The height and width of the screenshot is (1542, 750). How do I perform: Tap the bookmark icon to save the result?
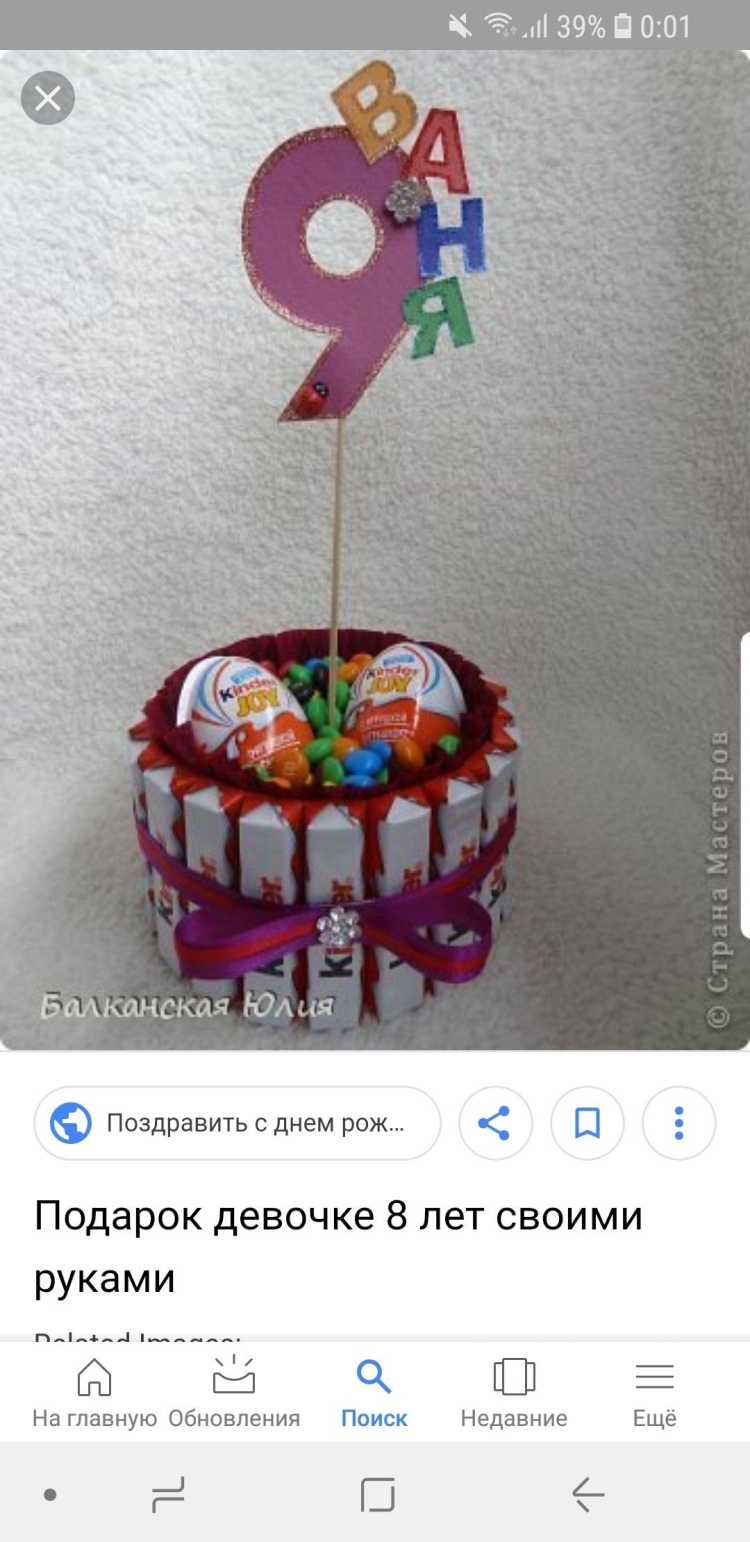pyautogui.click(x=587, y=1122)
